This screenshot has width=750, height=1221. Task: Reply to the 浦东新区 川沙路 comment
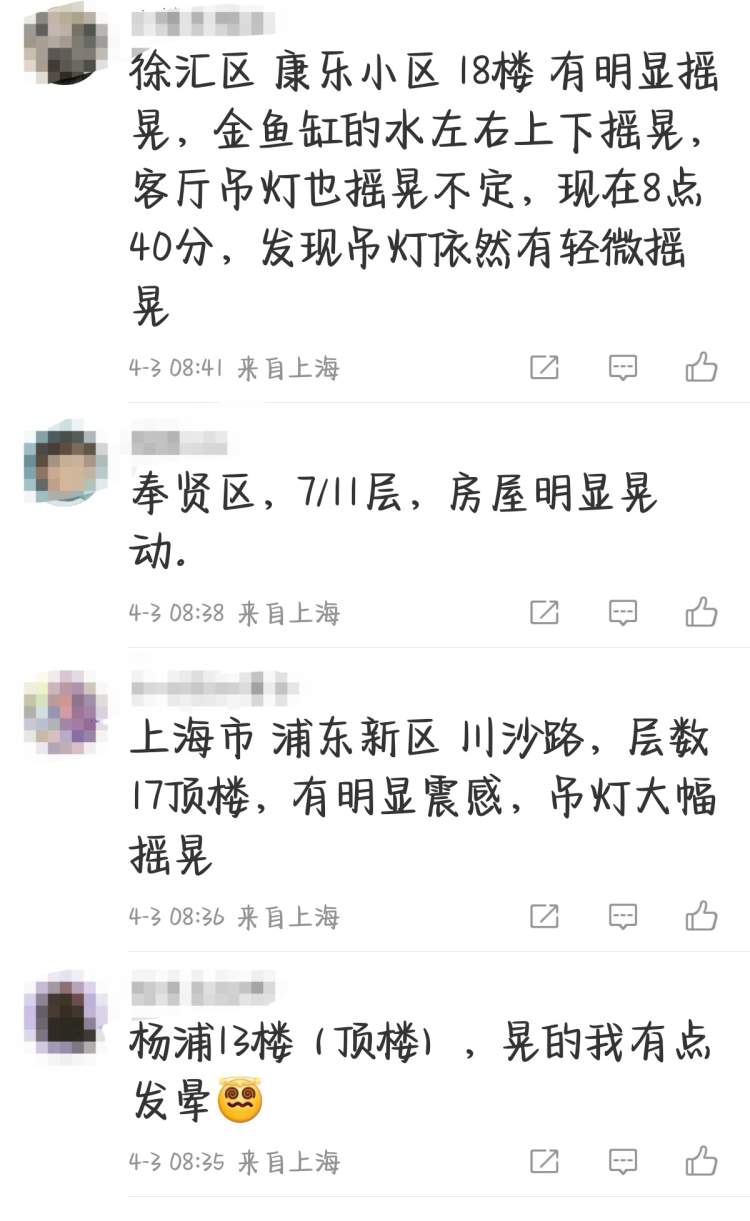coord(623,915)
